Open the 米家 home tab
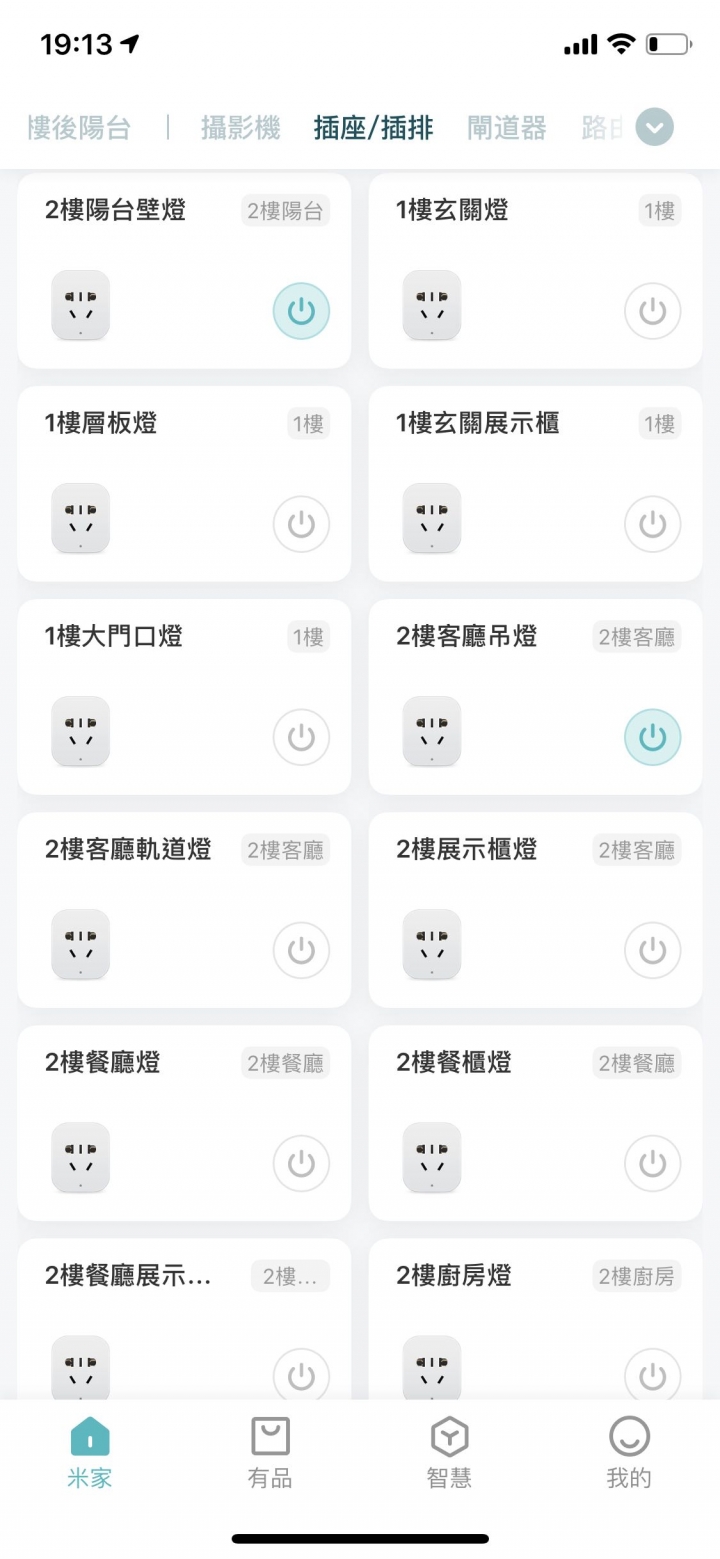This screenshot has width=720, height=1559. click(x=90, y=1453)
